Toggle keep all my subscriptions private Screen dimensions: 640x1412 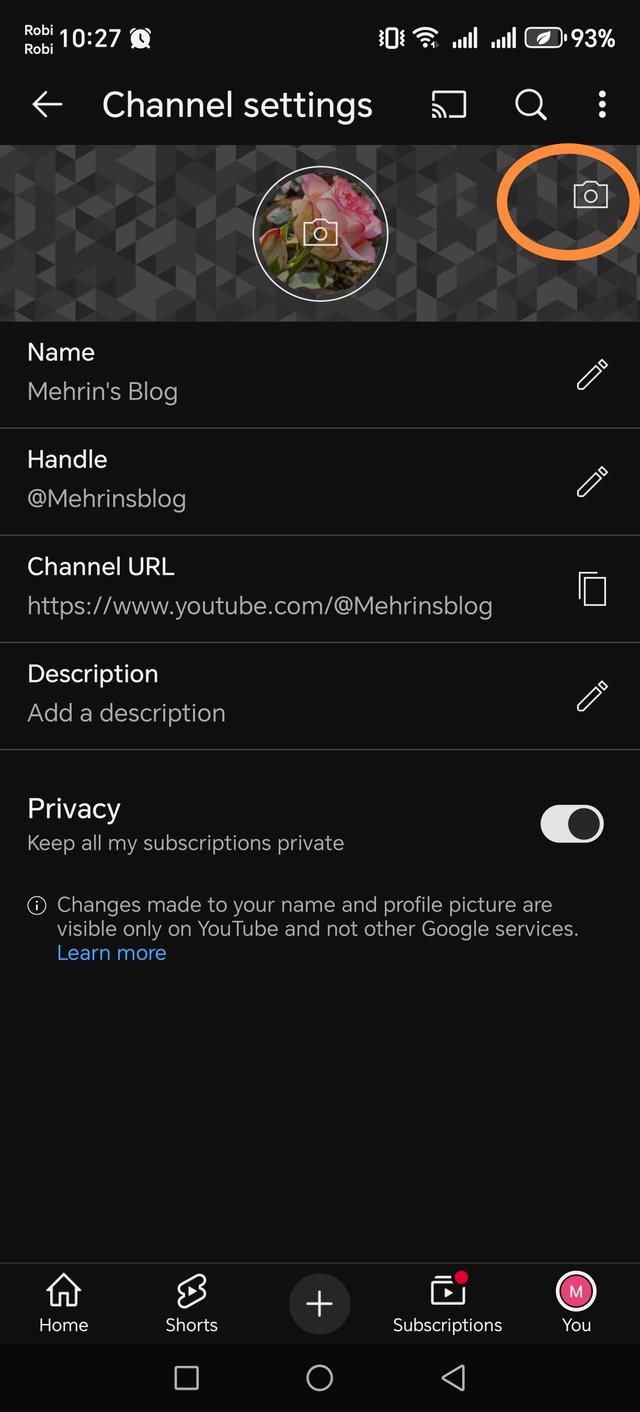point(572,824)
